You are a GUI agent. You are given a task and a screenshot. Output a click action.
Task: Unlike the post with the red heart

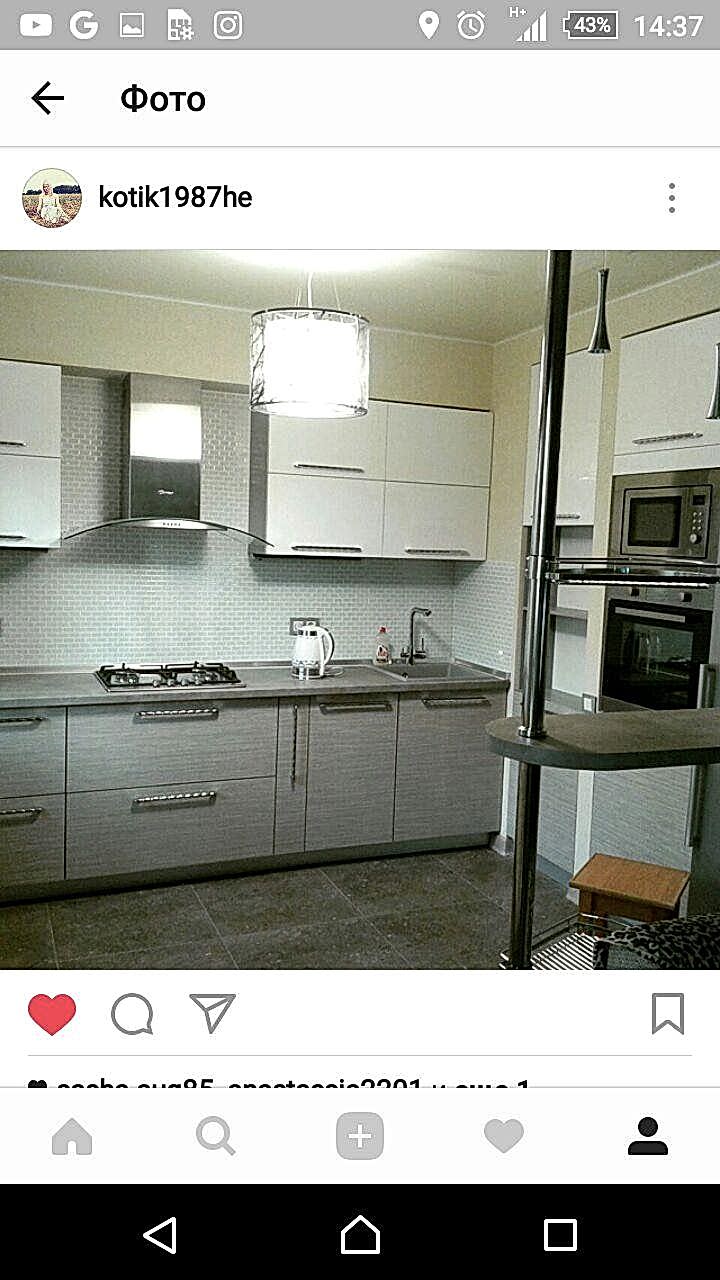(x=52, y=1014)
